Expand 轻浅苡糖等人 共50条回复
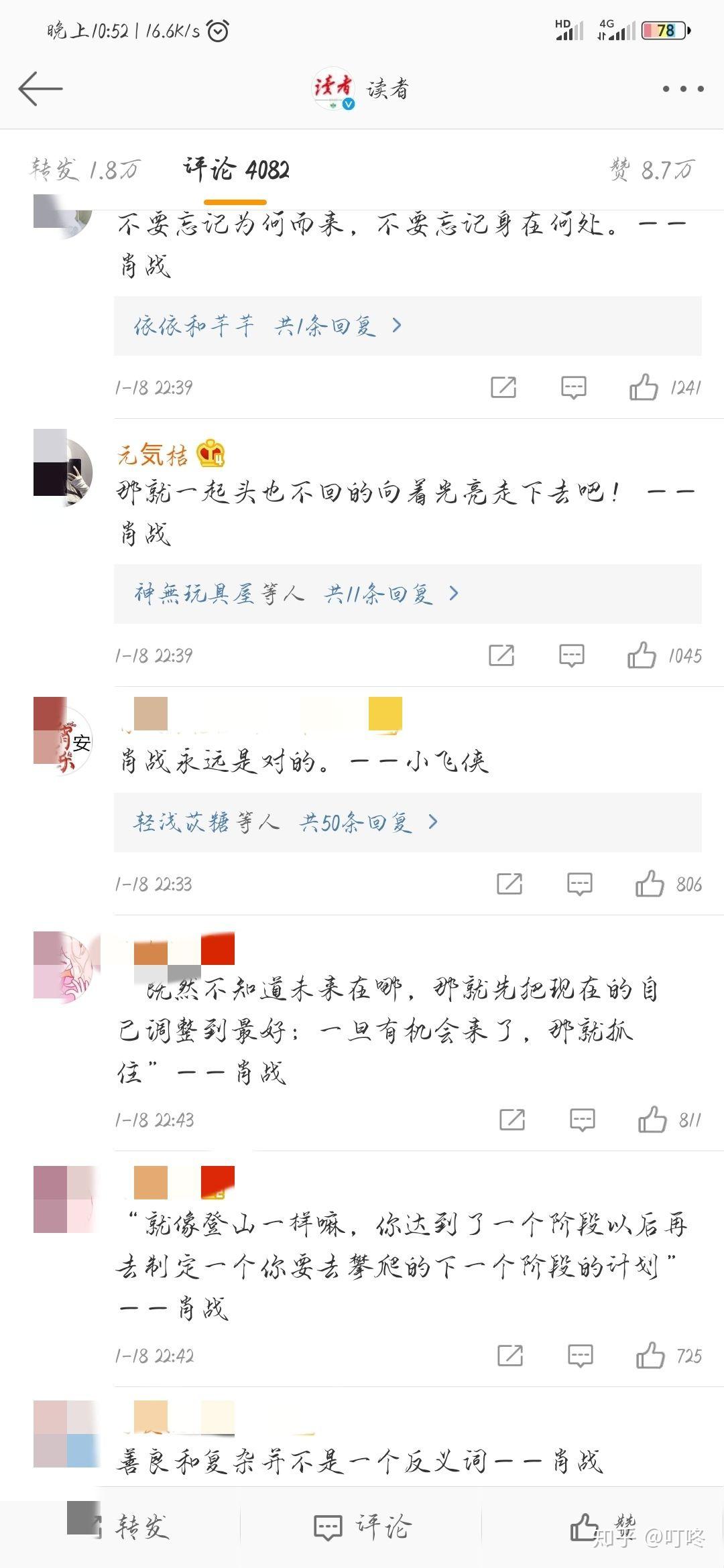The height and width of the screenshot is (1568, 724). point(286,822)
